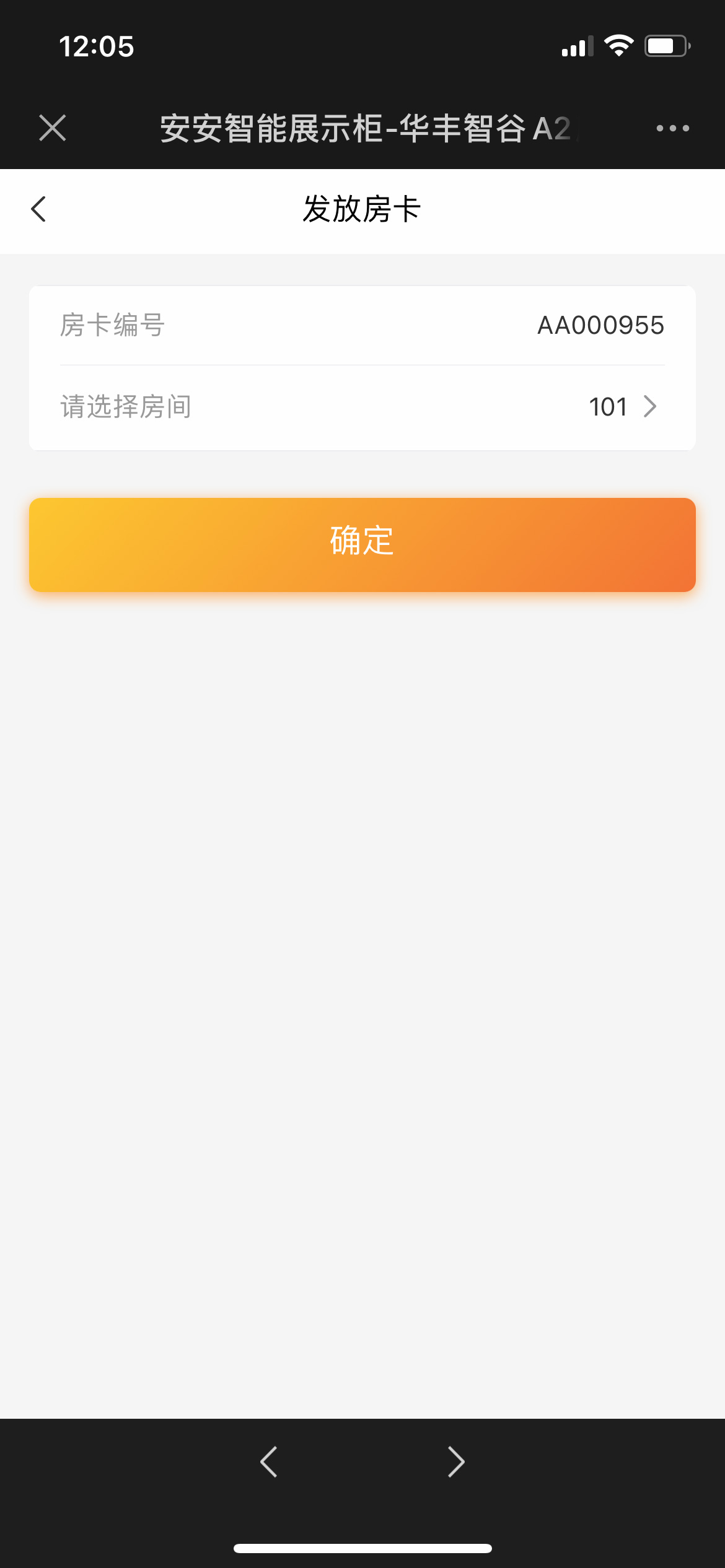Image resolution: width=725 pixels, height=1568 pixels.
Task: Tap the browser back navigation arrow
Action: coord(268,1461)
